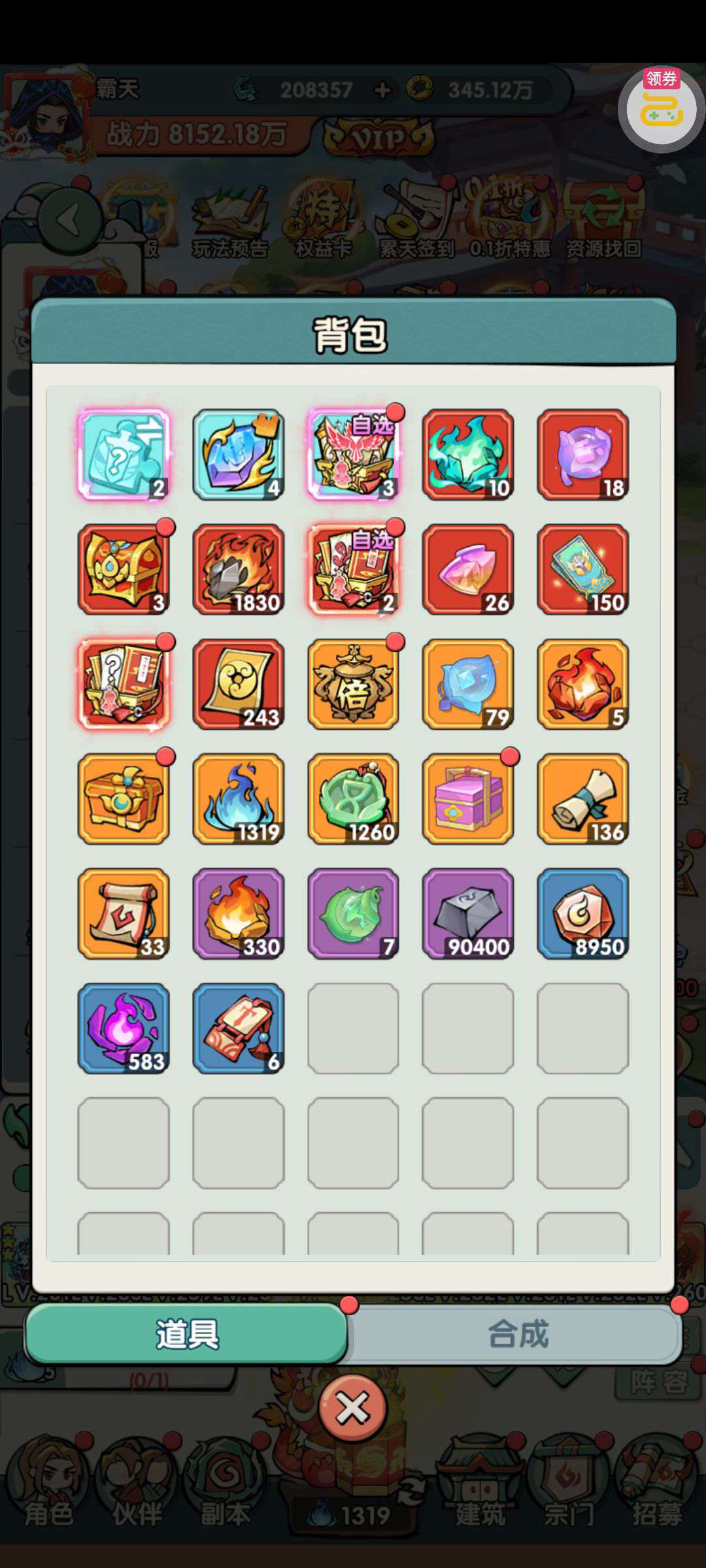Open the purple gift box item
The width and height of the screenshot is (706, 1568).
coord(467,798)
